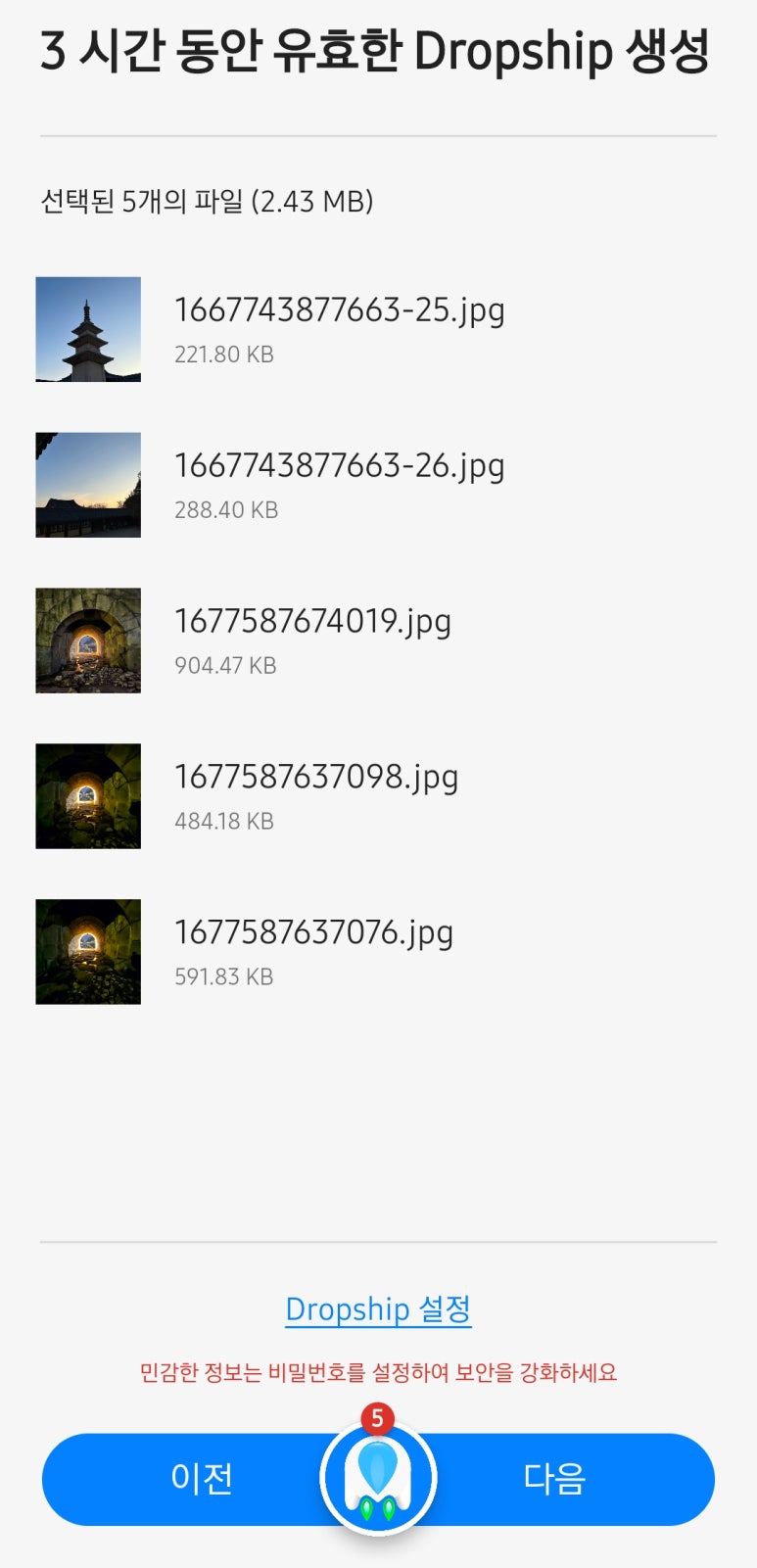Open file 1667743877663-25.jpg
The height and width of the screenshot is (1568, 757).
378,330
